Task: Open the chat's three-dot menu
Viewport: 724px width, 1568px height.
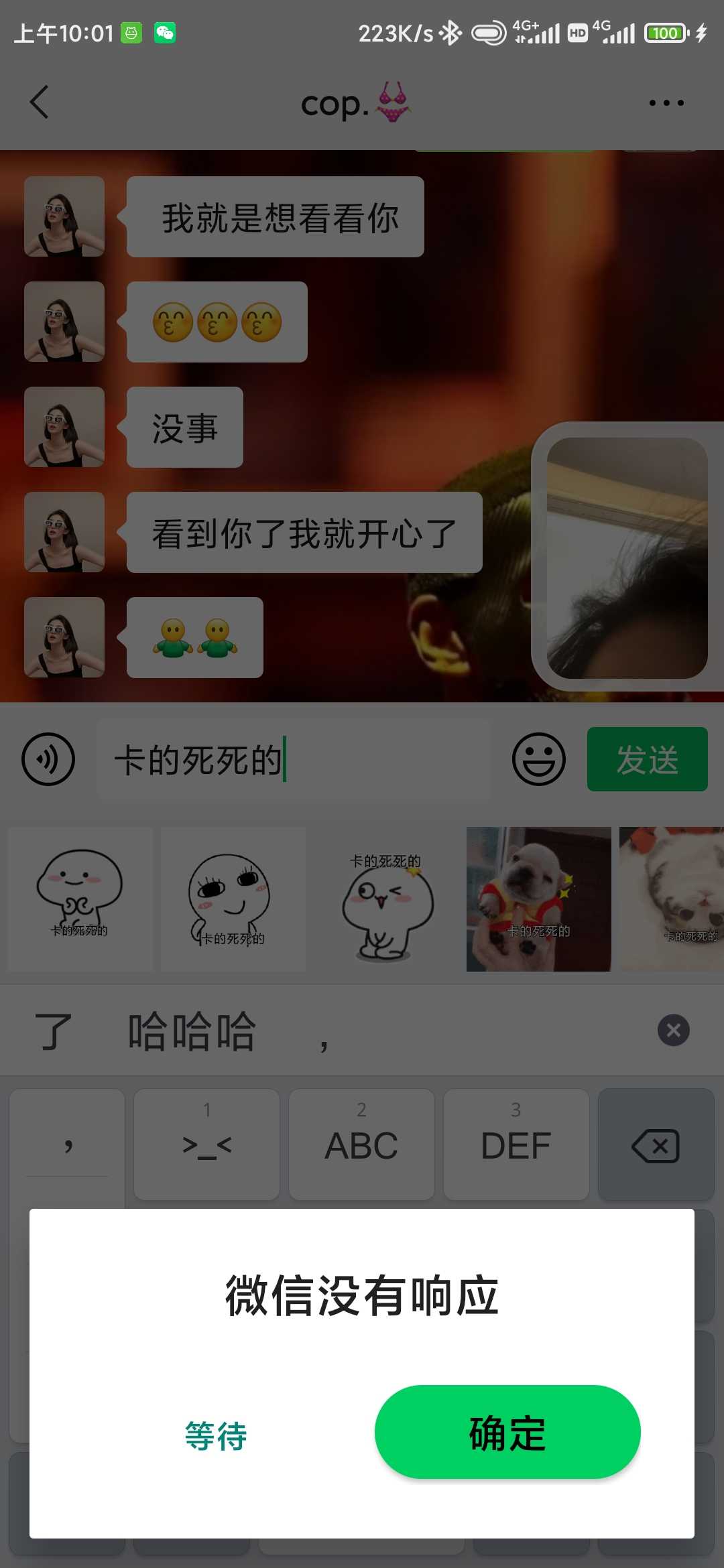Action: [666, 103]
